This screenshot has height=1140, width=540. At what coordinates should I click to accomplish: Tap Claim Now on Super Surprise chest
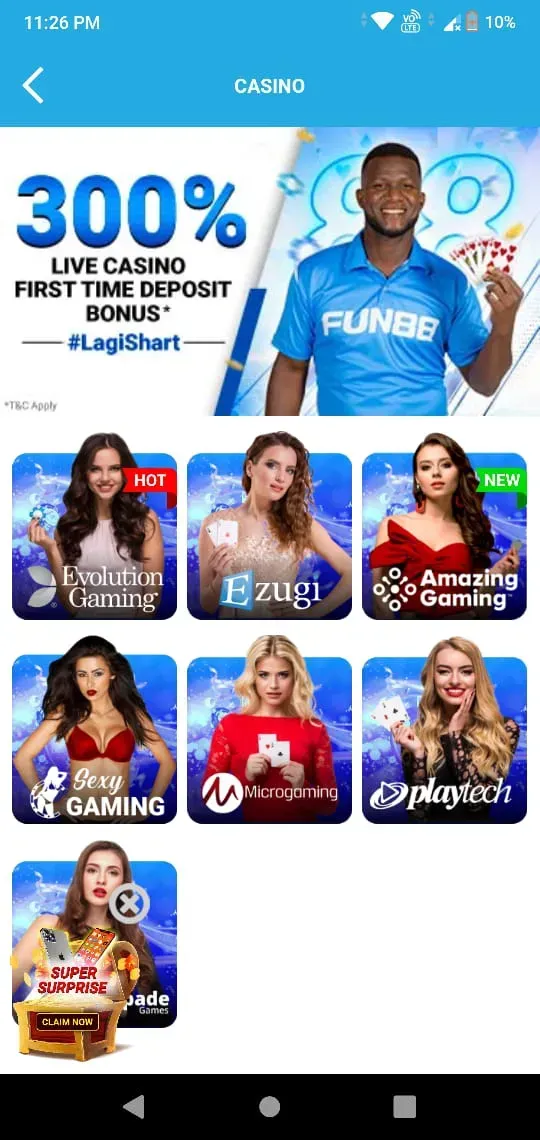click(x=67, y=1021)
